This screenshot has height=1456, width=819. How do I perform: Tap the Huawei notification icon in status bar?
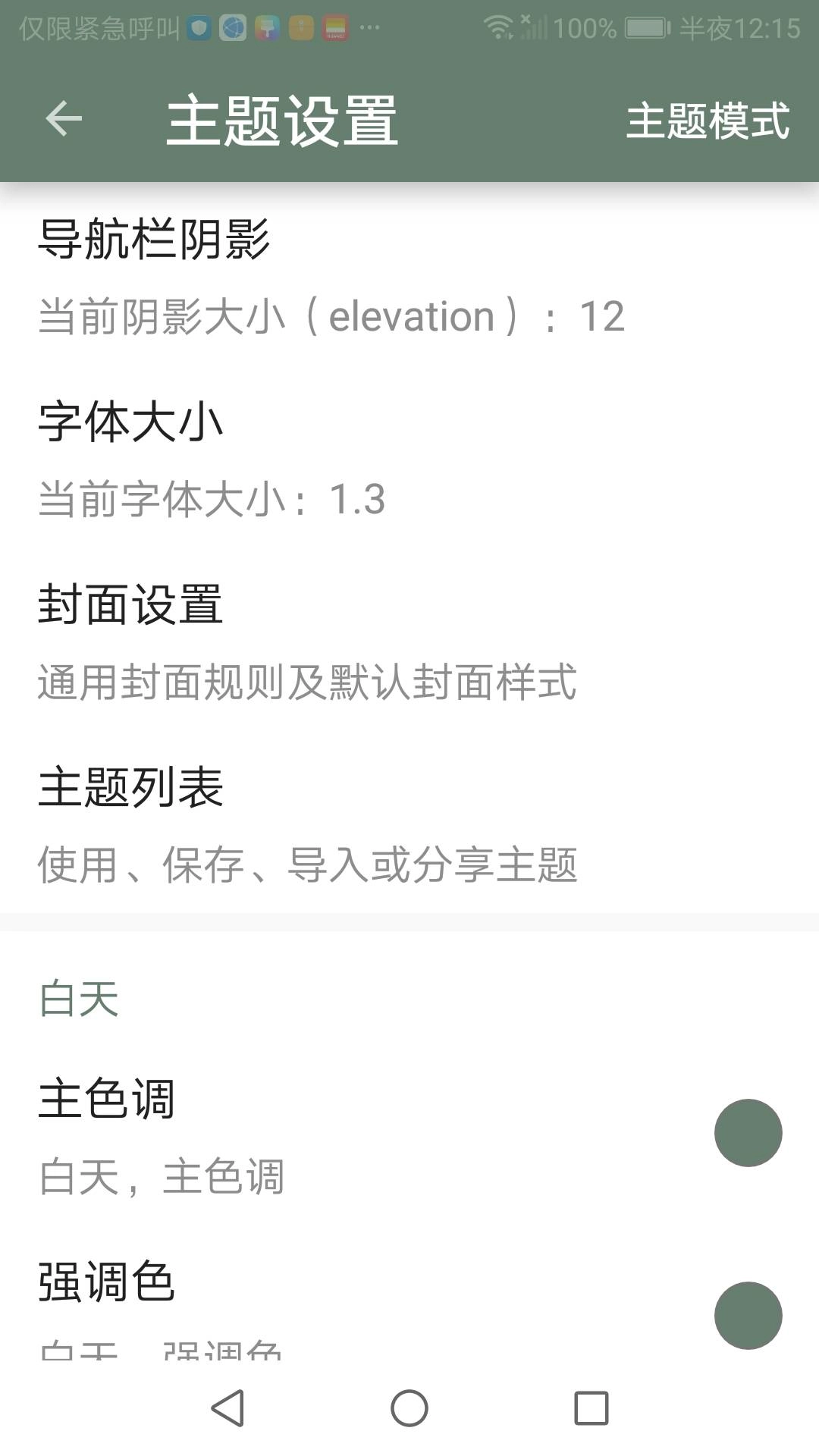pos(335,27)
